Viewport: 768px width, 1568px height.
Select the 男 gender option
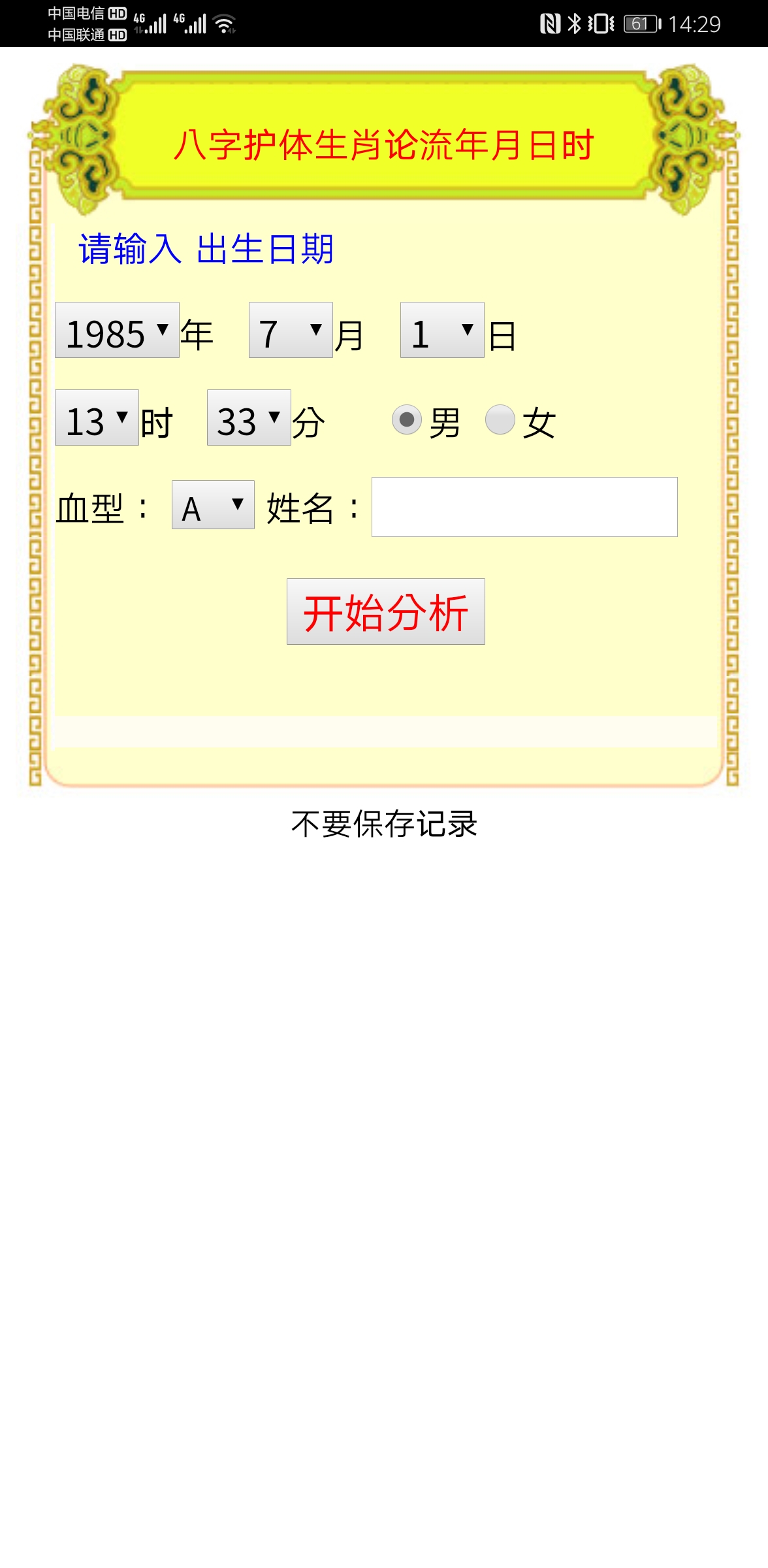coord(407,419)
